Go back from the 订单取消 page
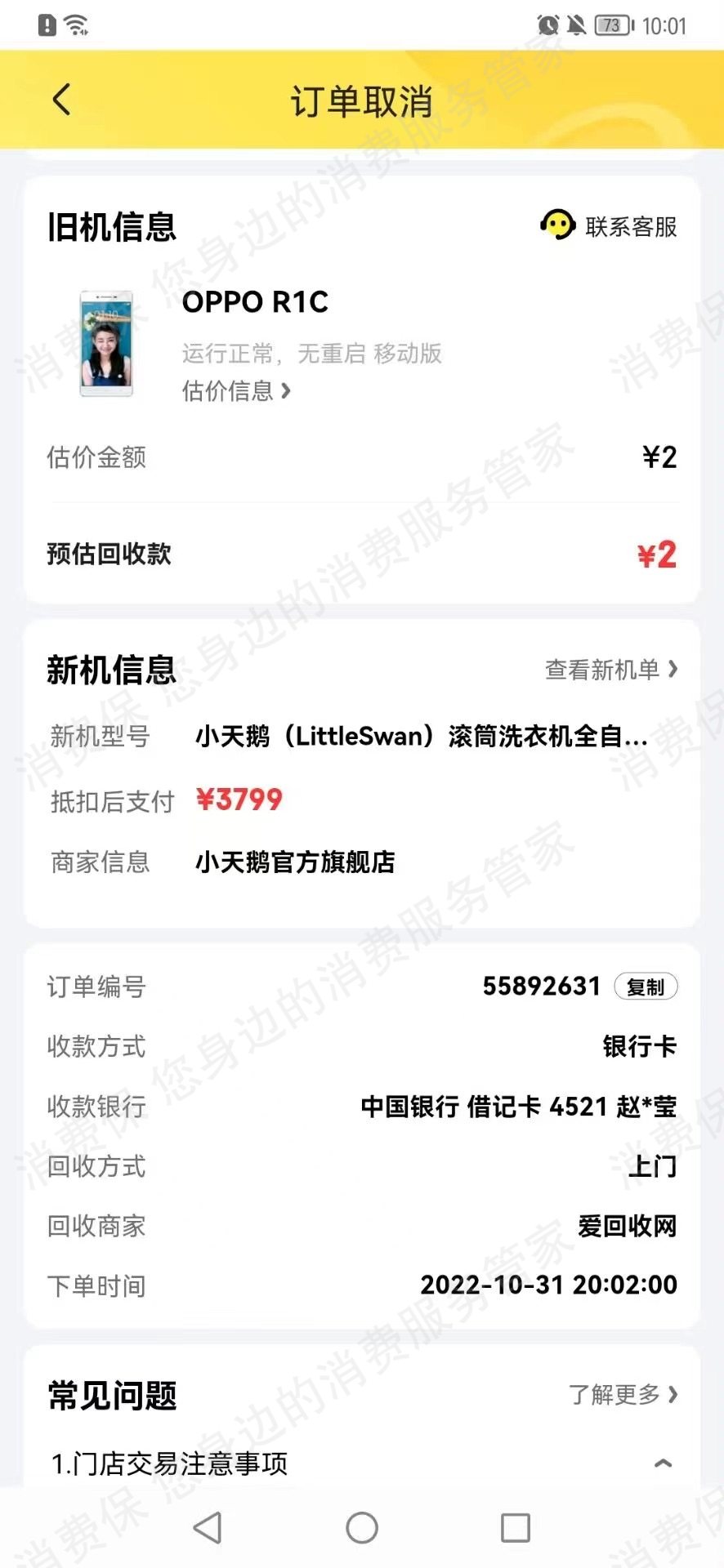Viewport: 724px width, 1568px height. point(61,100)
